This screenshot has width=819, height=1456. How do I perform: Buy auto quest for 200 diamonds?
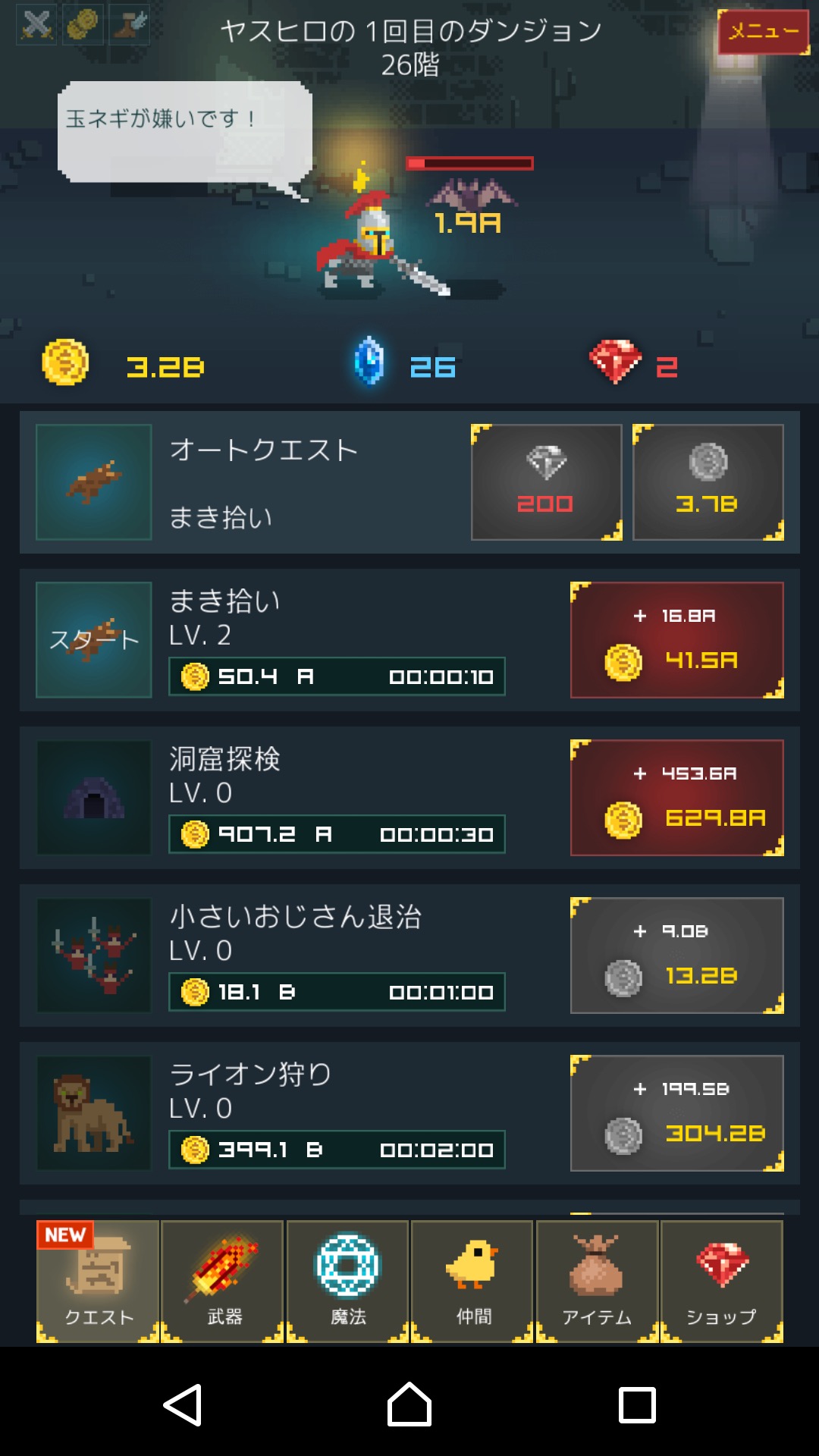coord(546,482)
